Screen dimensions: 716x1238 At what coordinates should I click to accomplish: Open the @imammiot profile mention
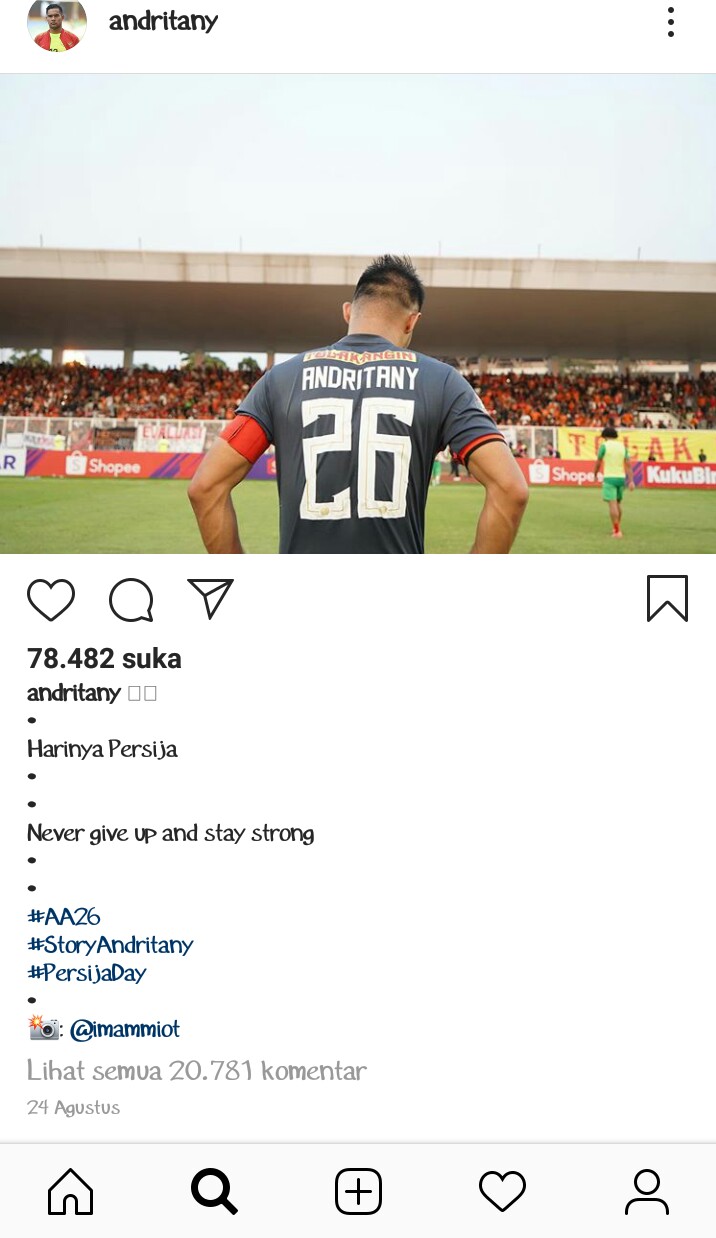tap(125, 1028)
